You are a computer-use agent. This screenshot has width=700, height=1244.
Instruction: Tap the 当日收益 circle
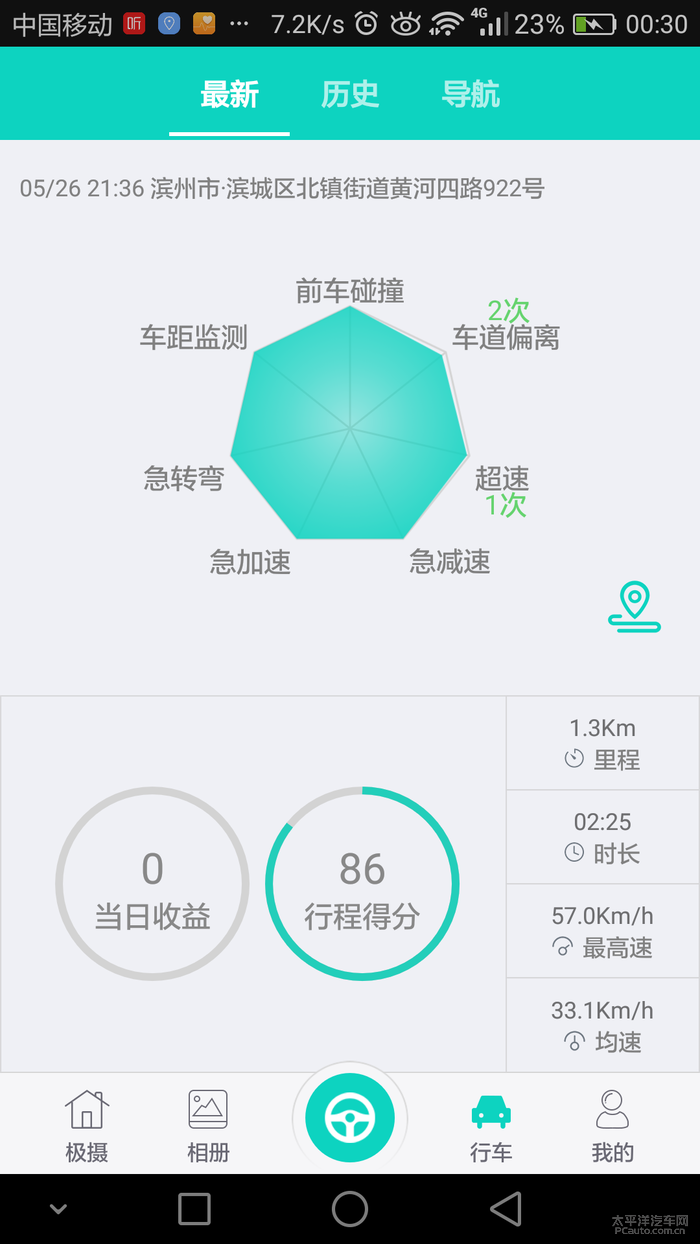[152, 884]
